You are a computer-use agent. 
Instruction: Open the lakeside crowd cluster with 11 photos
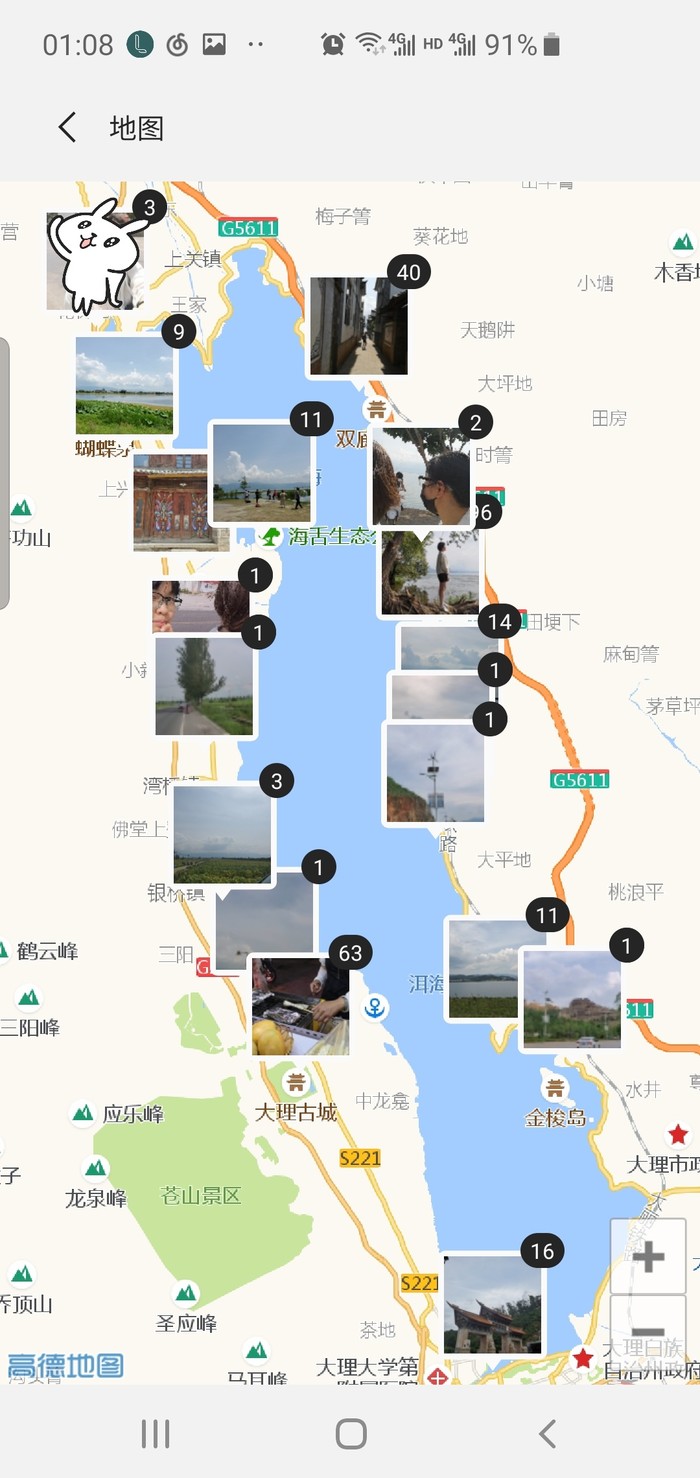(x=261, y=473)
